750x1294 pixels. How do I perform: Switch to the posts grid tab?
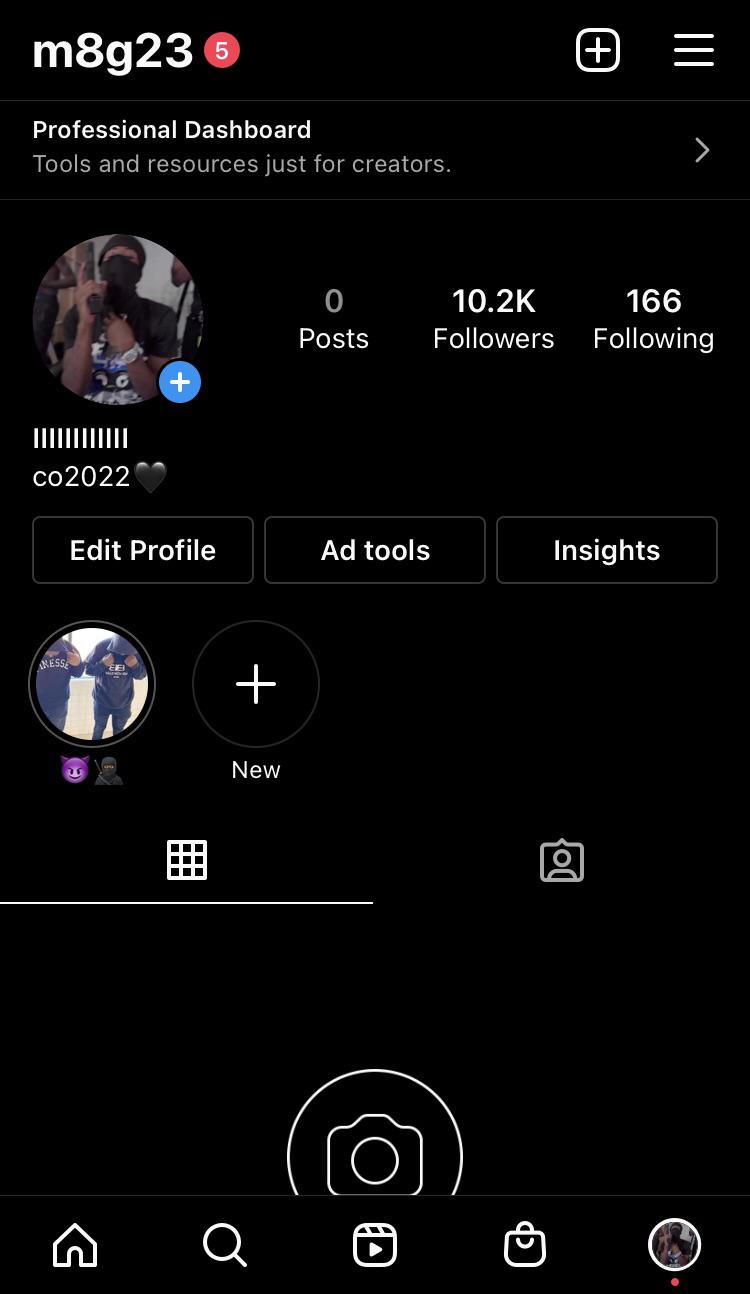[x=187, y=860]
